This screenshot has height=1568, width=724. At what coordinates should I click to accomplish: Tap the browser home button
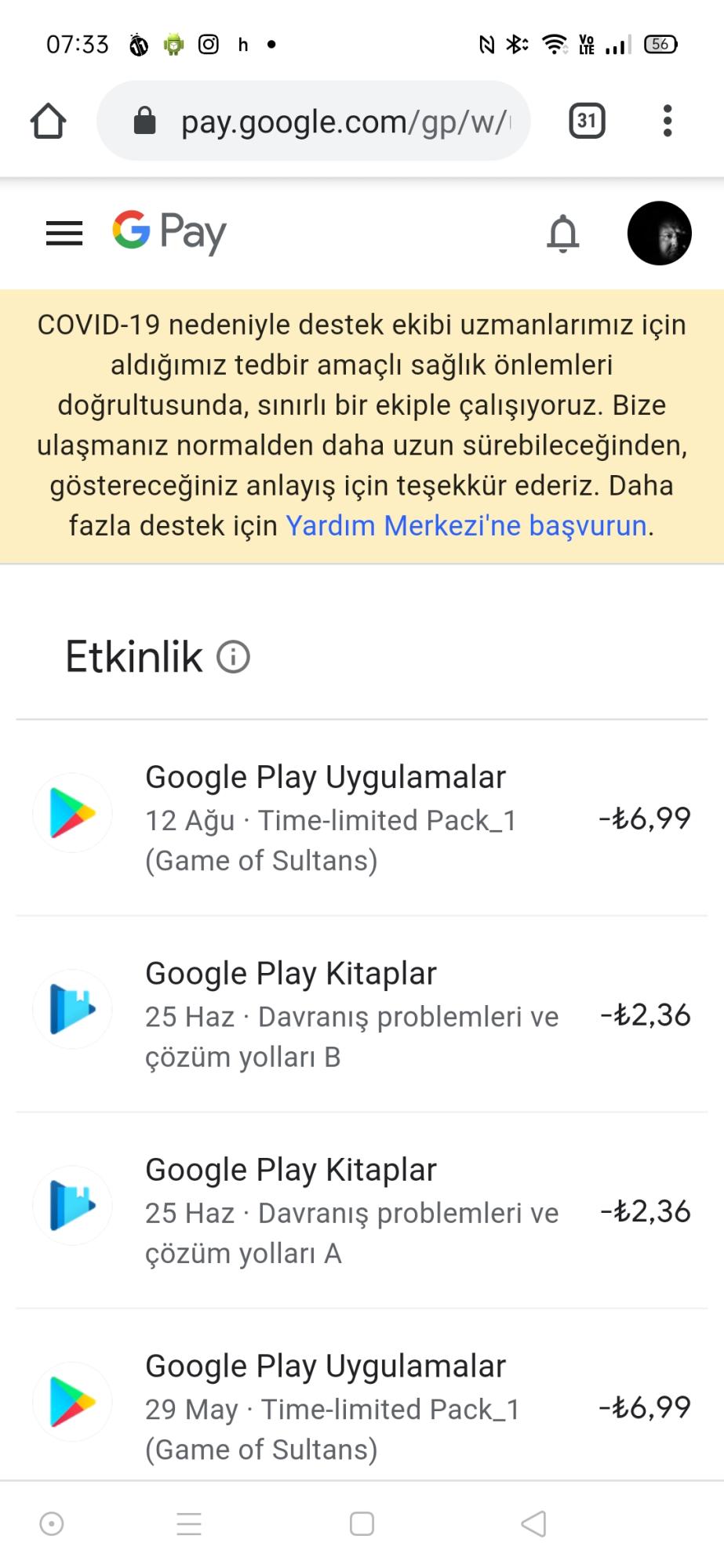point(48,122)
